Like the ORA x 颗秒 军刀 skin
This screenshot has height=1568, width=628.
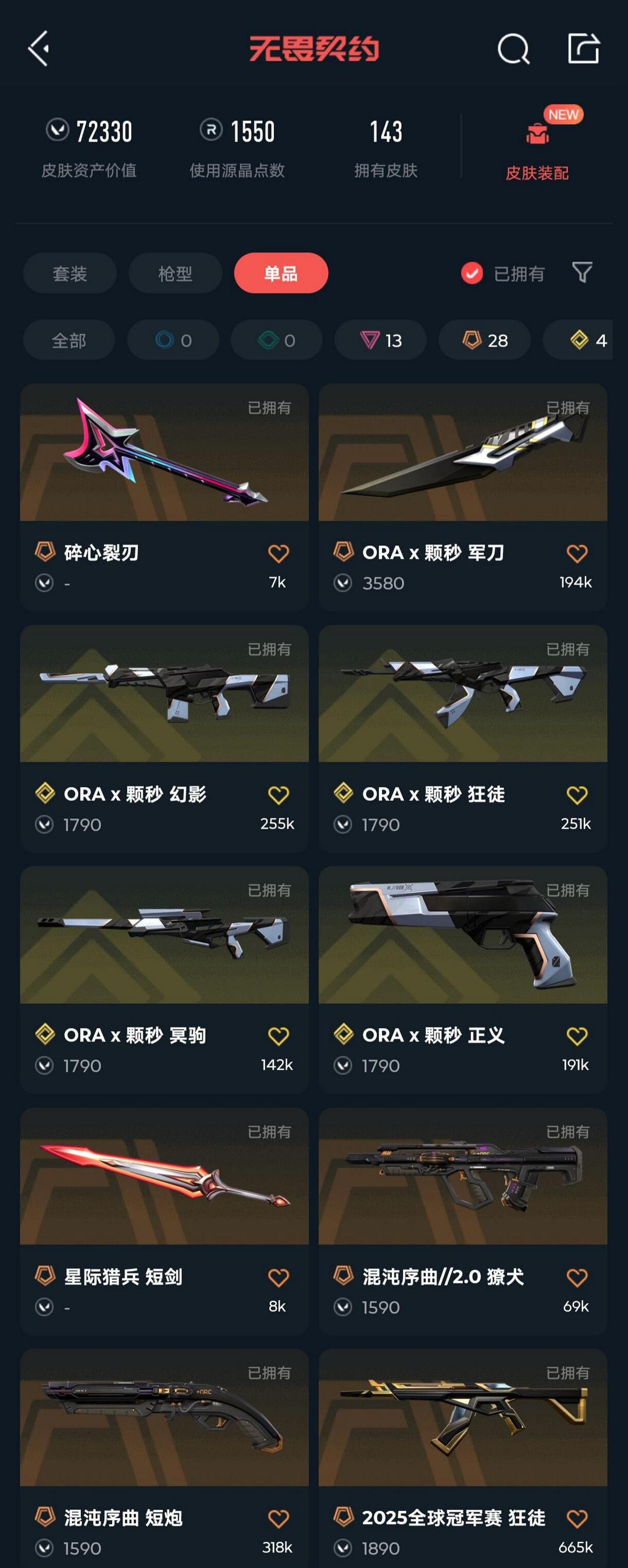[576, 553]
